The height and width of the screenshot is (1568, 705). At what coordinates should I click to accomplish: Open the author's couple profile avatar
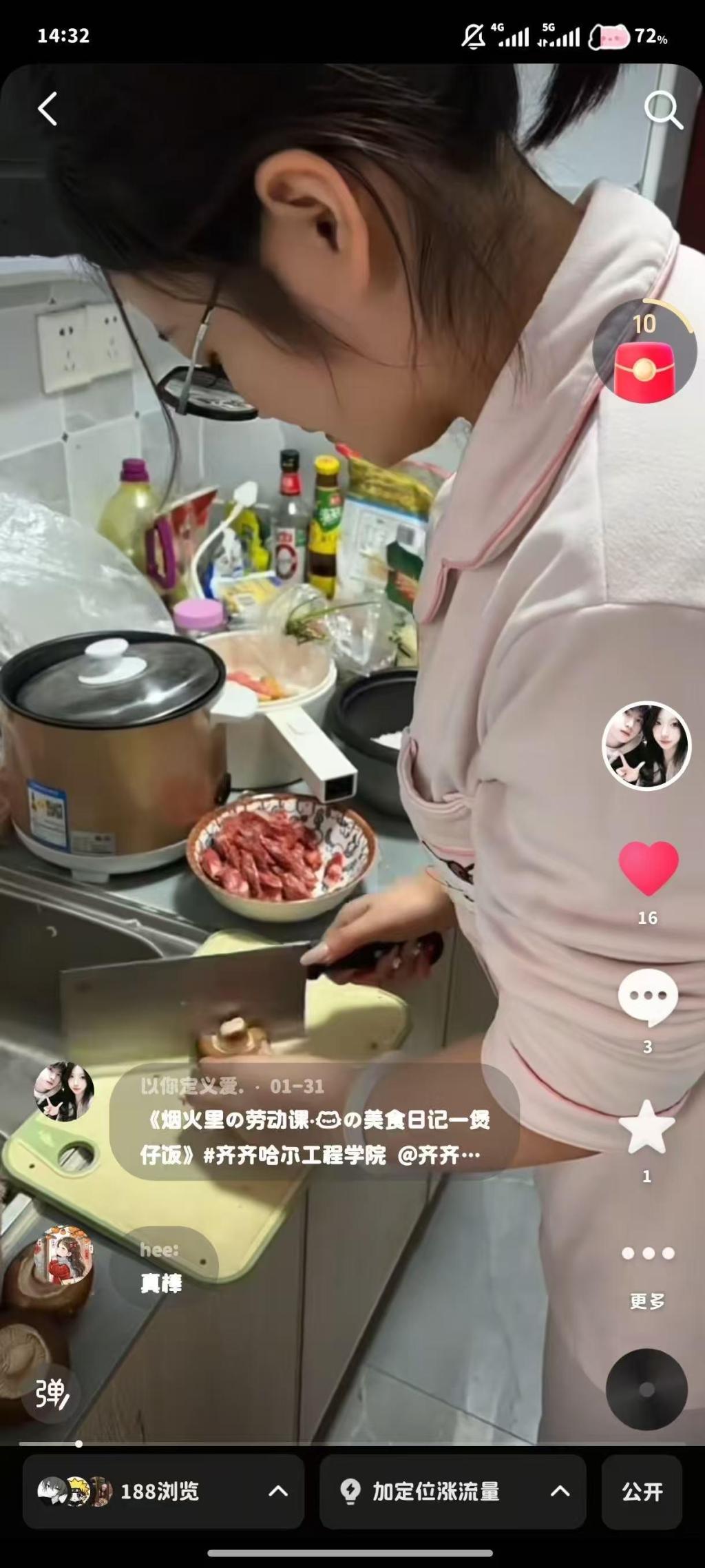[646, 745]
